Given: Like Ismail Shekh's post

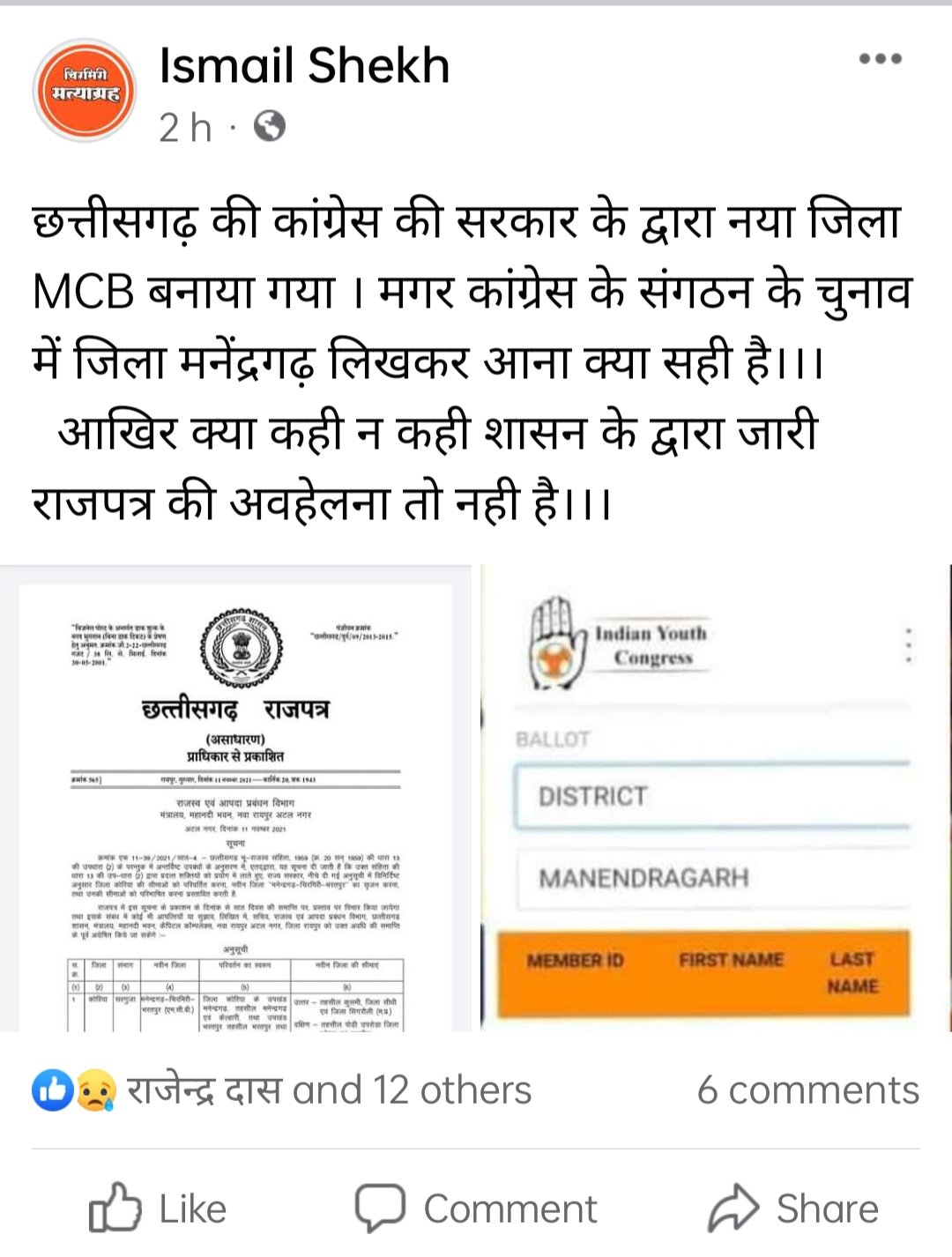Looking at the screenshot, I should (x=159, y=1209).
